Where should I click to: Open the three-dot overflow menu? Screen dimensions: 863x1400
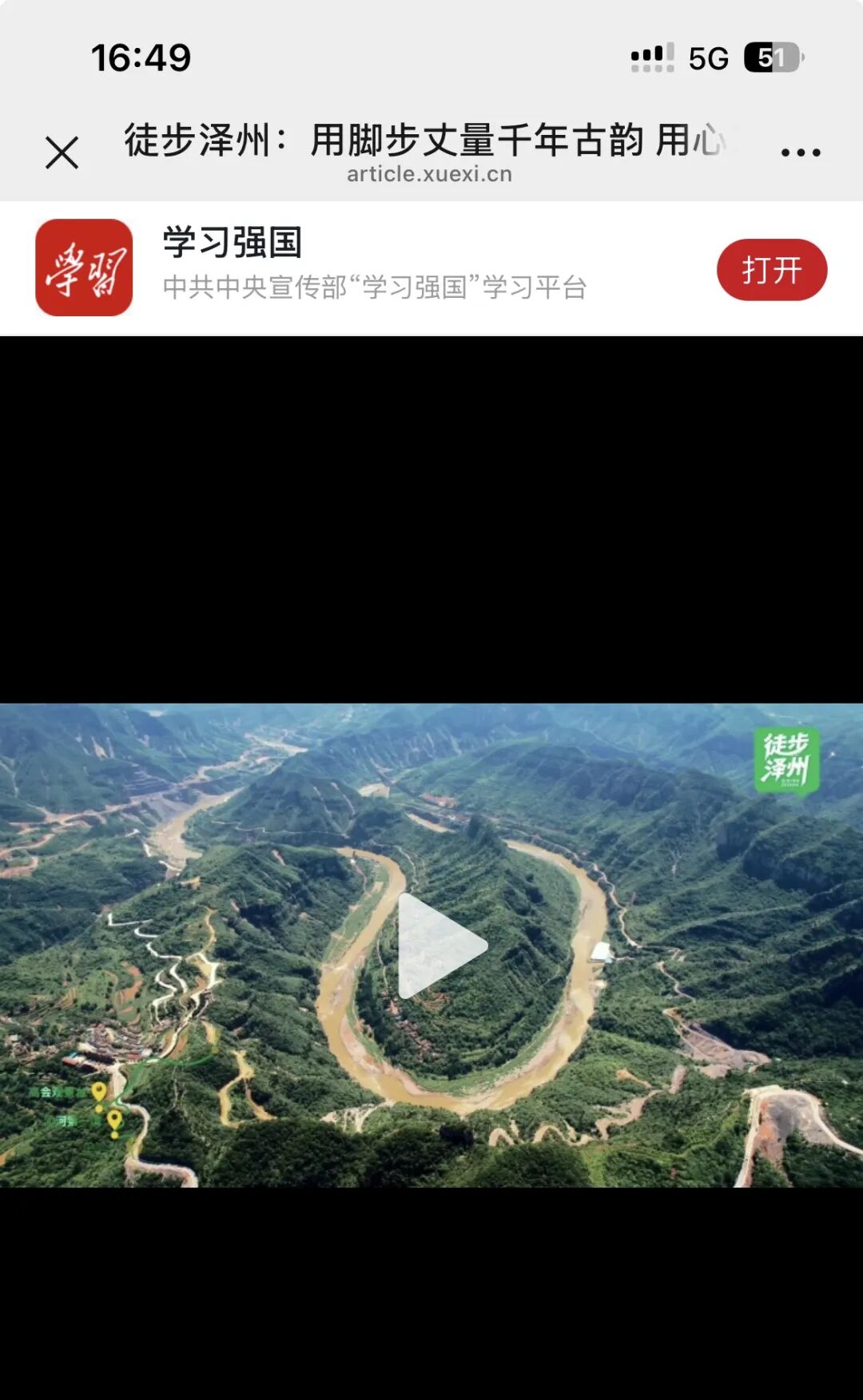800,153
